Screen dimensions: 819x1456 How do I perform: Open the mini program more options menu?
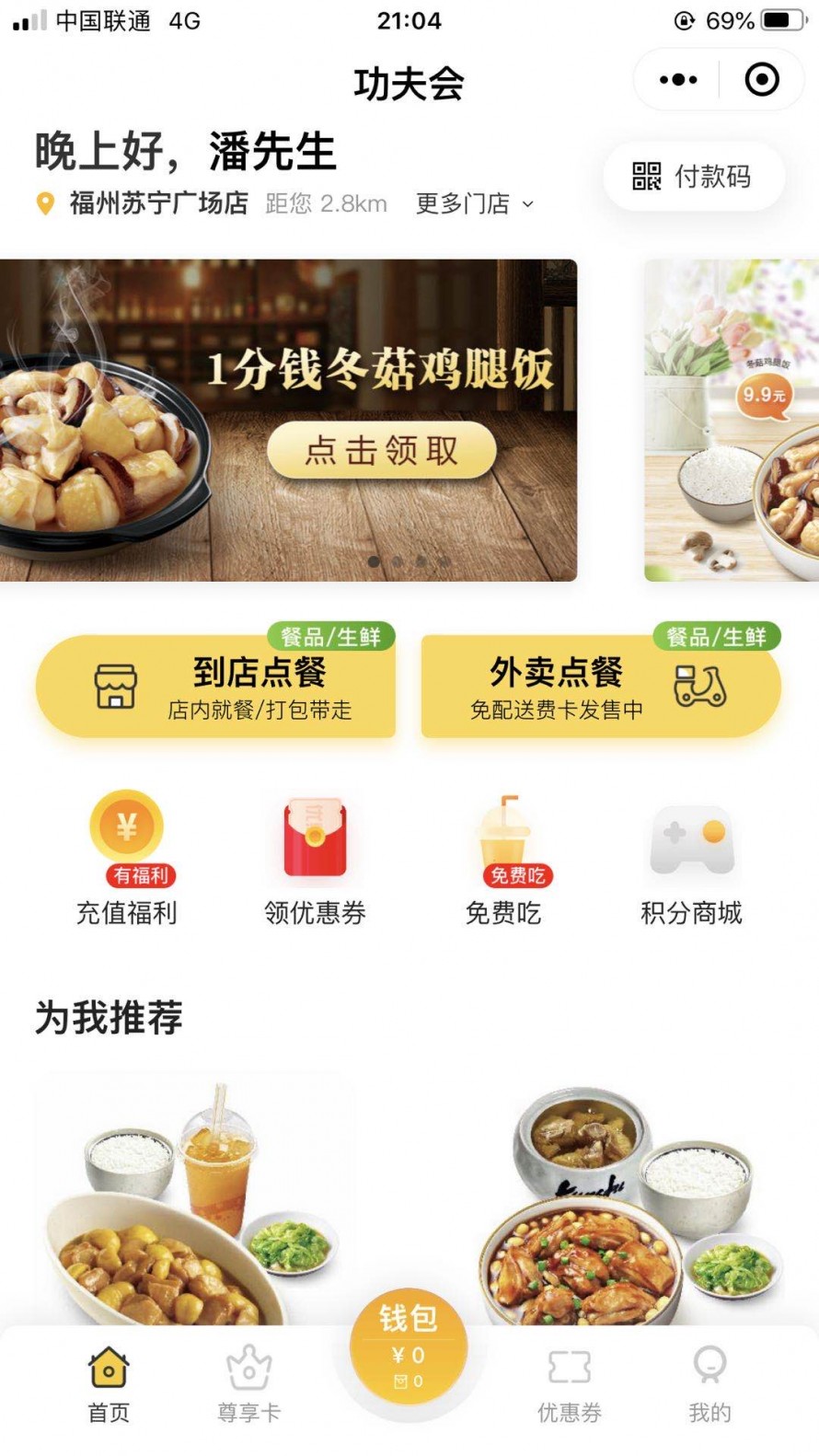pos(678,80)
